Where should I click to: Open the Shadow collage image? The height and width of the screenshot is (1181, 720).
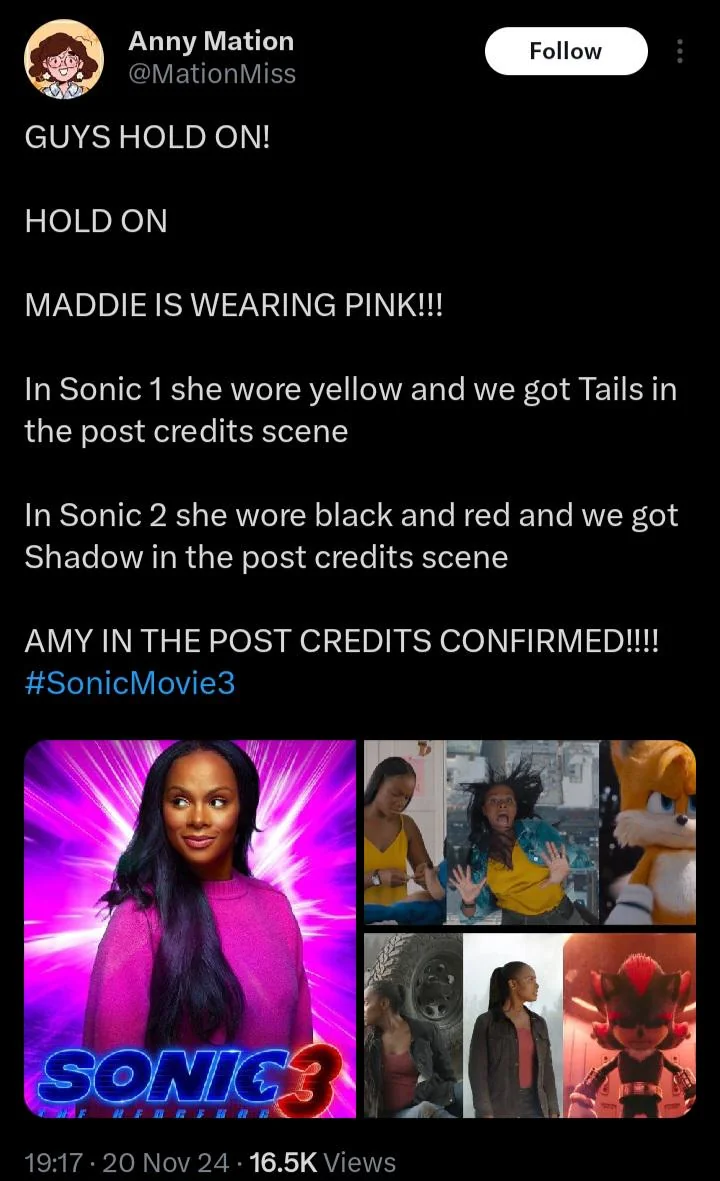point(529,1025)
